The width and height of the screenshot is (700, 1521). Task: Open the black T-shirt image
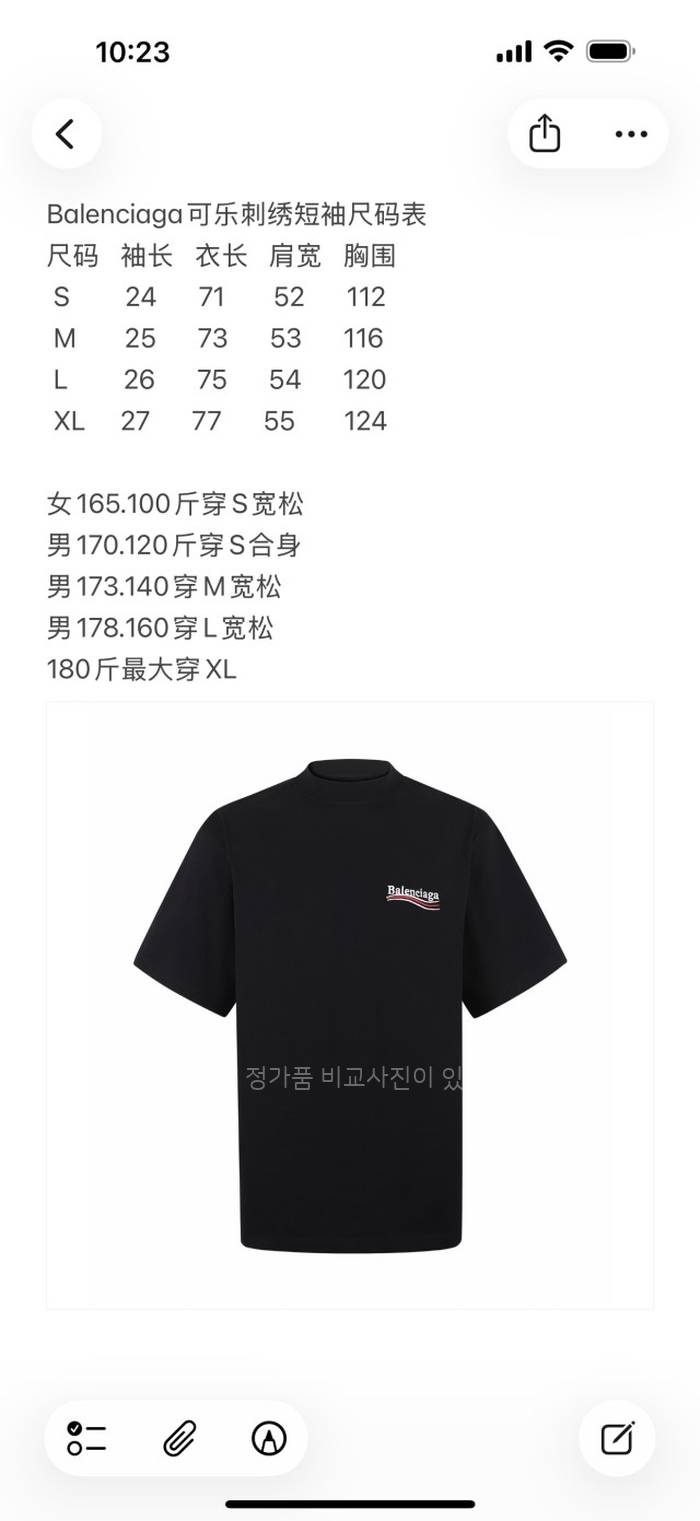[350, 1004]
